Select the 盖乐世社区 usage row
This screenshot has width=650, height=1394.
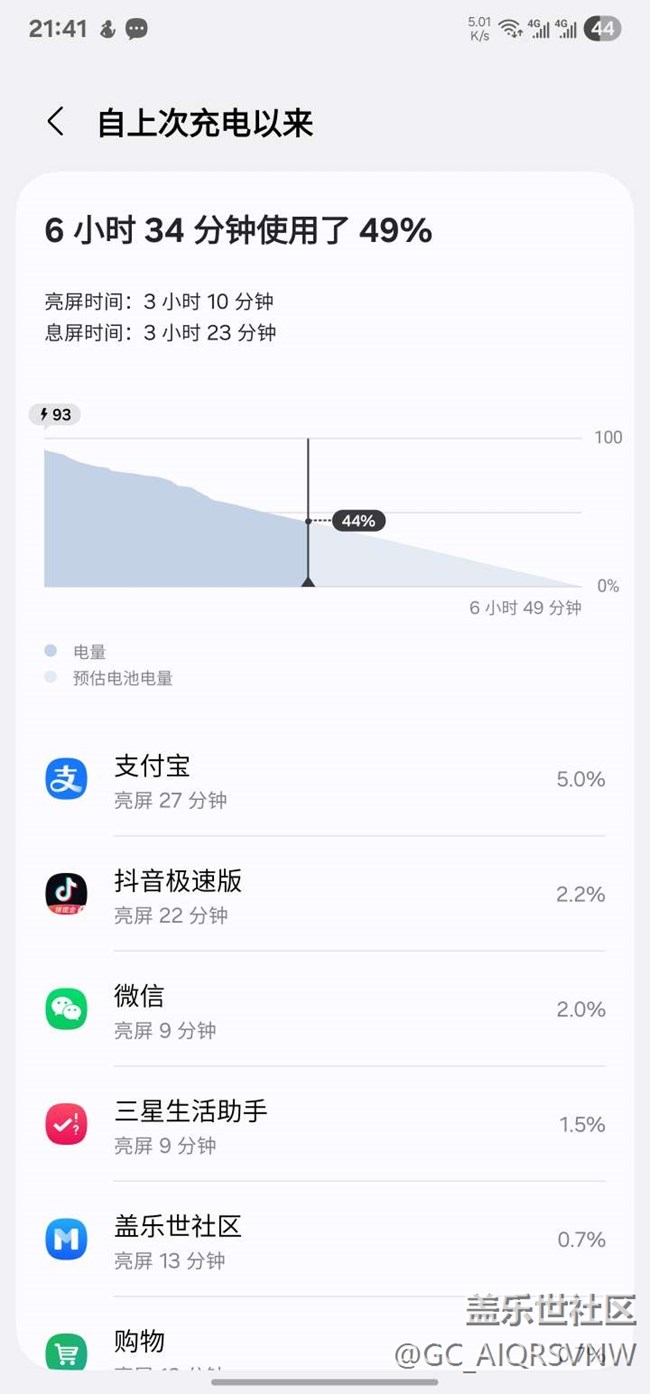pos(325,1240)
